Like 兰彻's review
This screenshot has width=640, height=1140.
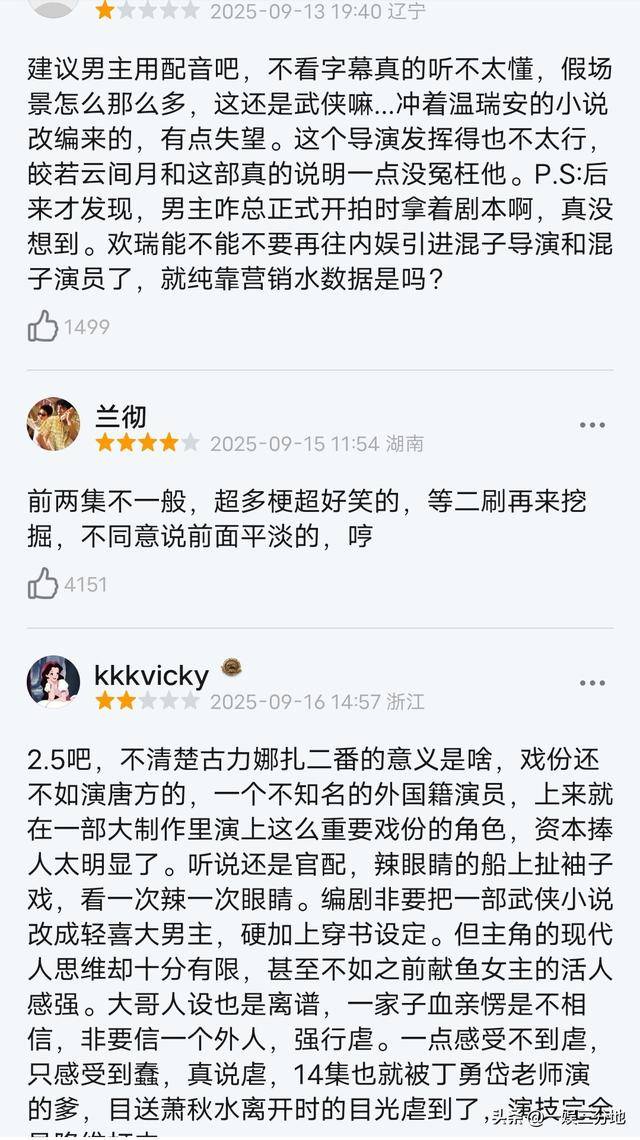pyautogui.click(x=43, y=583)
